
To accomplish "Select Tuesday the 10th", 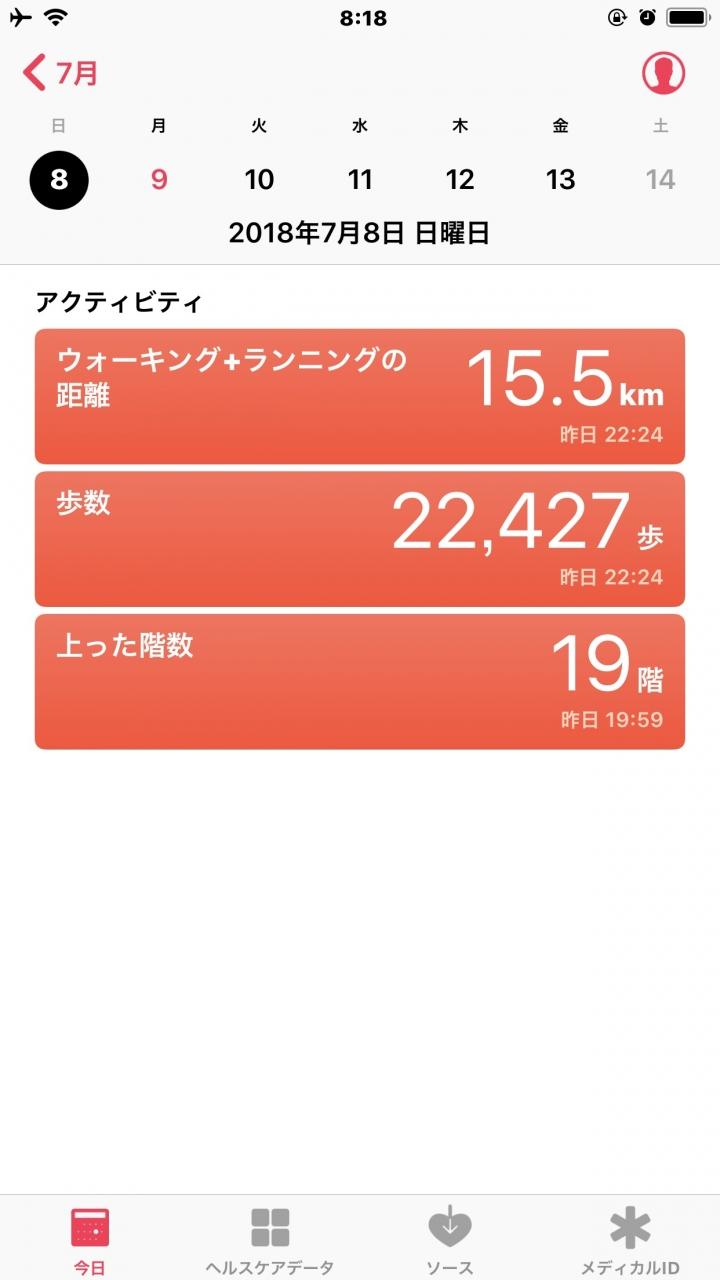I will pos(259,180).
